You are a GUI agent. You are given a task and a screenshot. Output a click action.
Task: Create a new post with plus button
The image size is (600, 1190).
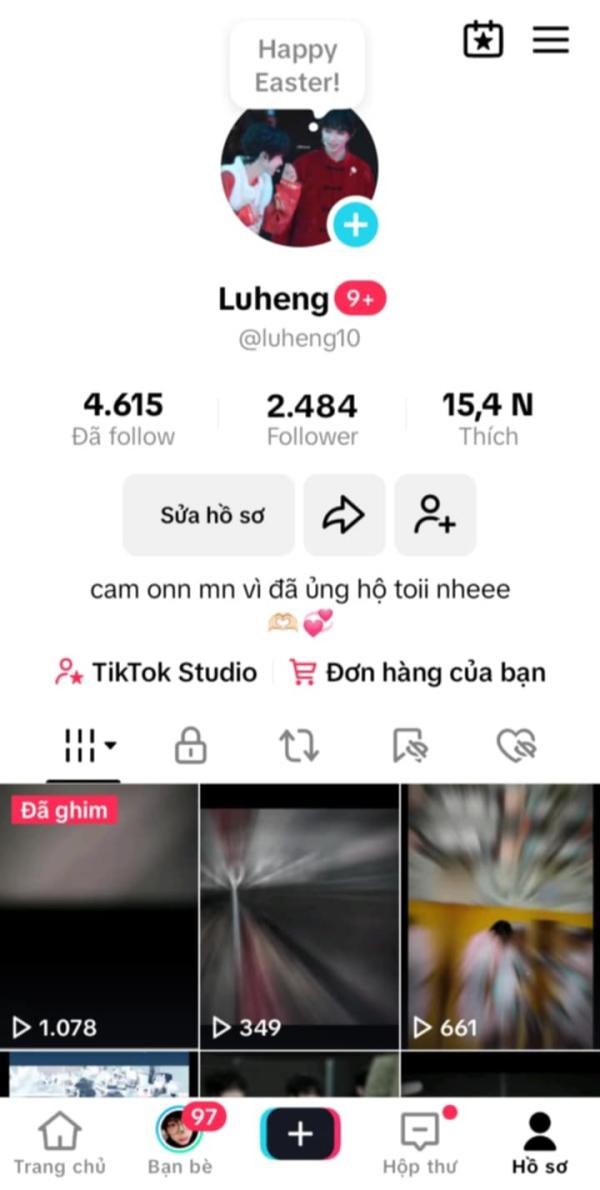[x=300, y=1134]
